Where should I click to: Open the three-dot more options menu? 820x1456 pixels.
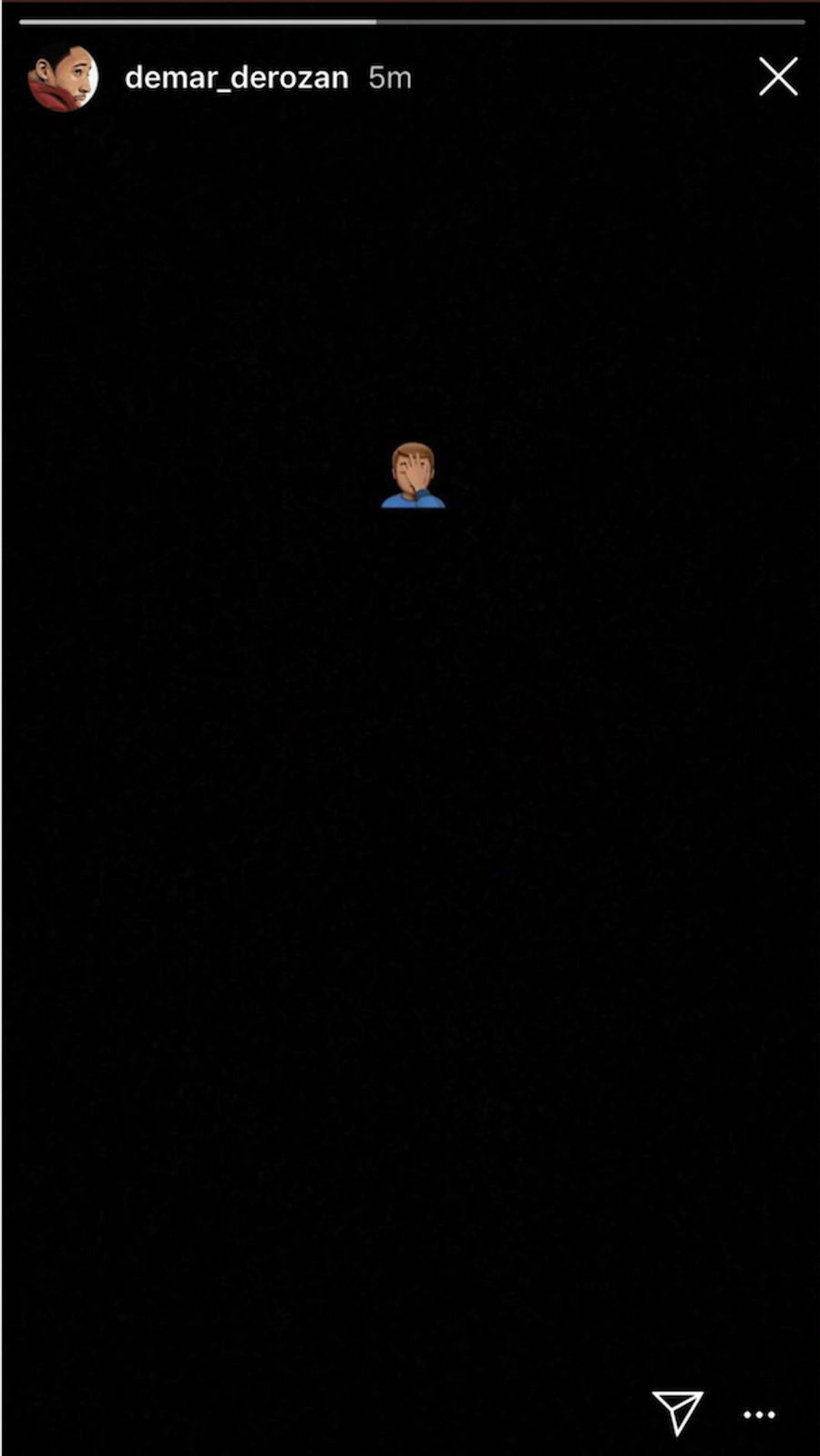pyautogui.click(x=759, y=1415)
